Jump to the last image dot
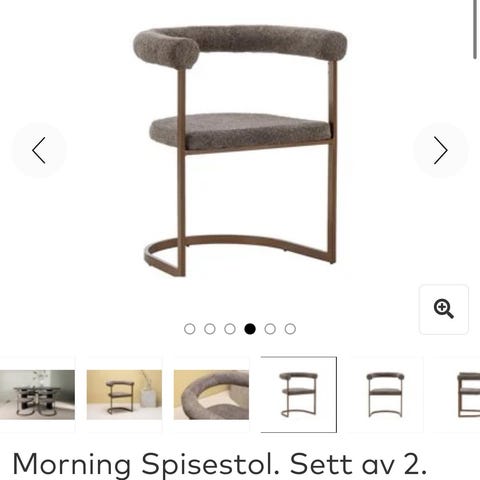Screen dimensions: 480x480 click(x=290, y=329)
